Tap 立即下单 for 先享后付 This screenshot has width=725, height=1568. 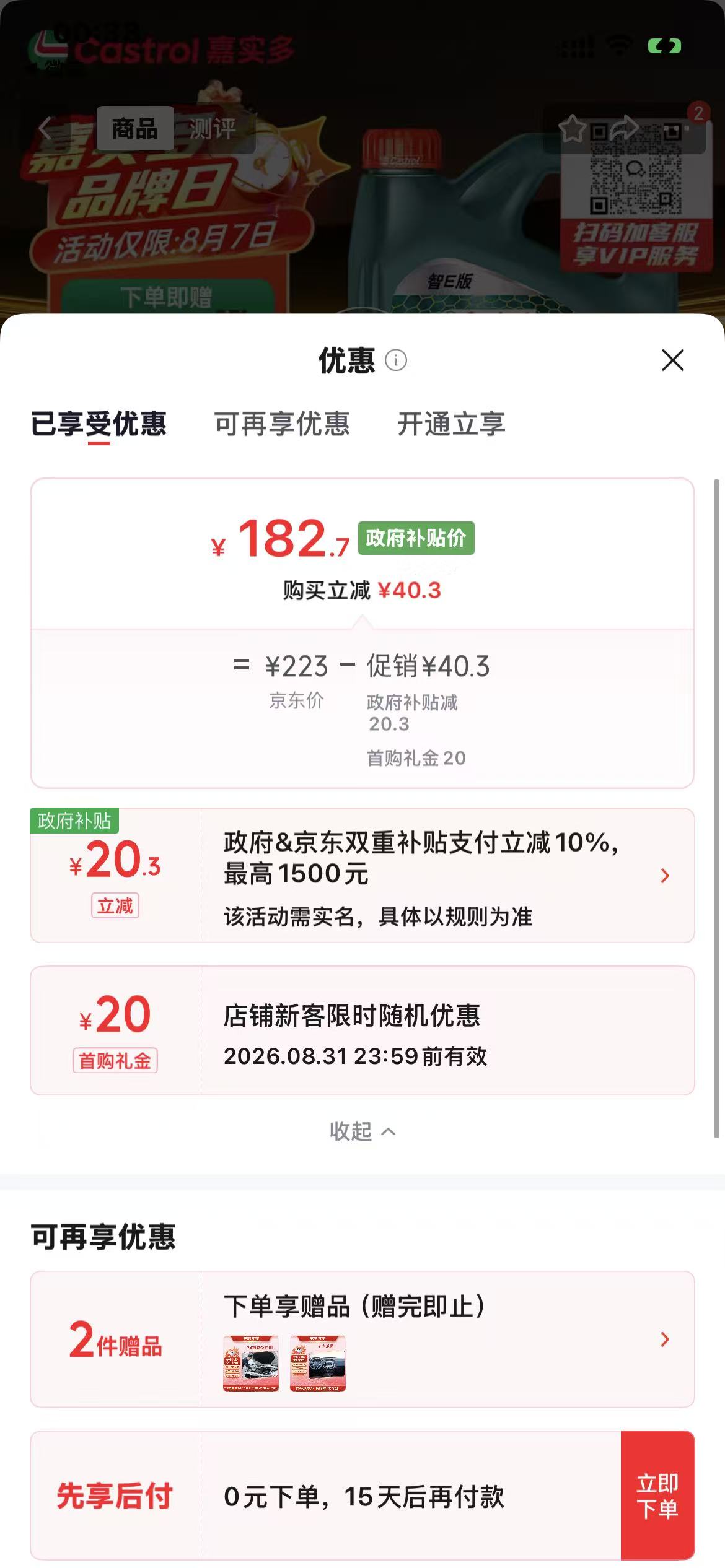coord(657,1496)
